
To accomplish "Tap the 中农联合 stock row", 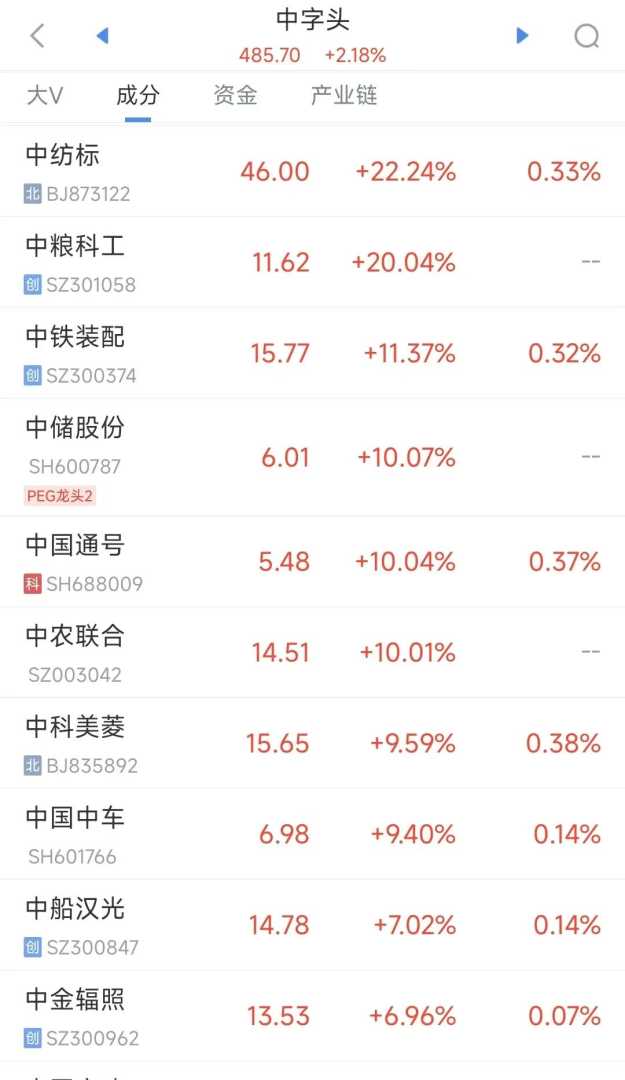I will (312, 652).
